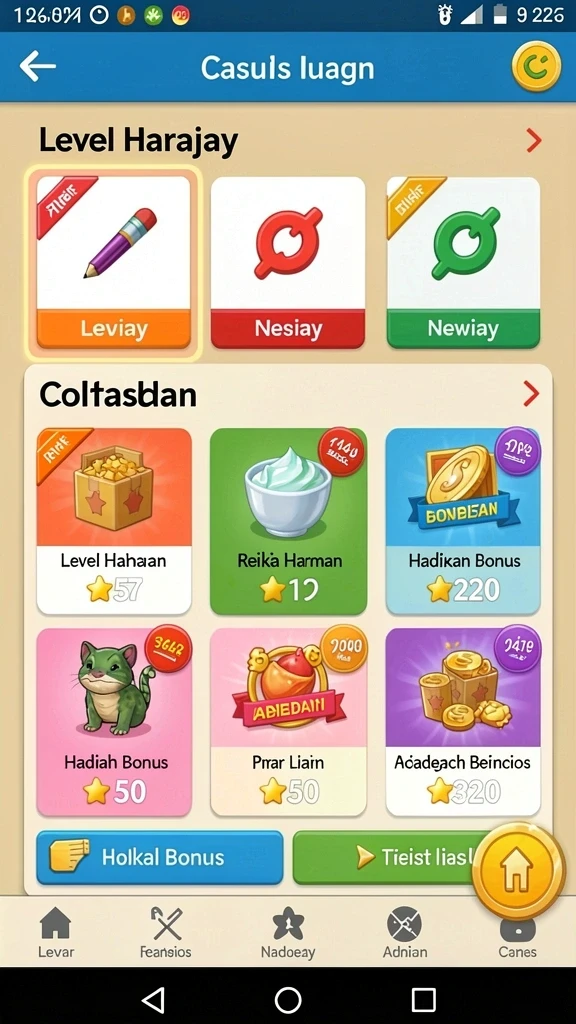Viewport: 576px width, 1024px height.
Task: Open the Acadeach Beincios card
Action: (x=463, y=722)
